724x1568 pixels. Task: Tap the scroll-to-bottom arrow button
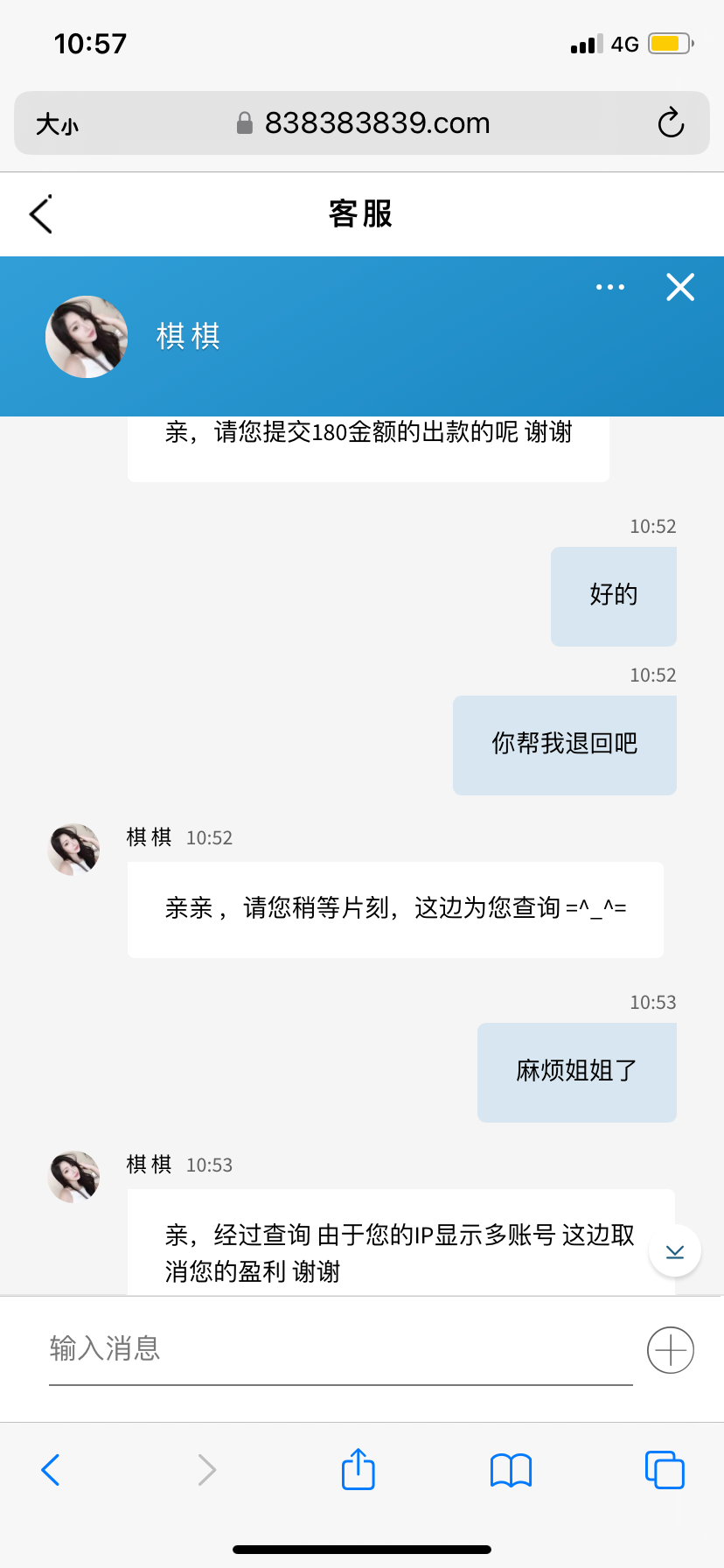pos(674,1250)
